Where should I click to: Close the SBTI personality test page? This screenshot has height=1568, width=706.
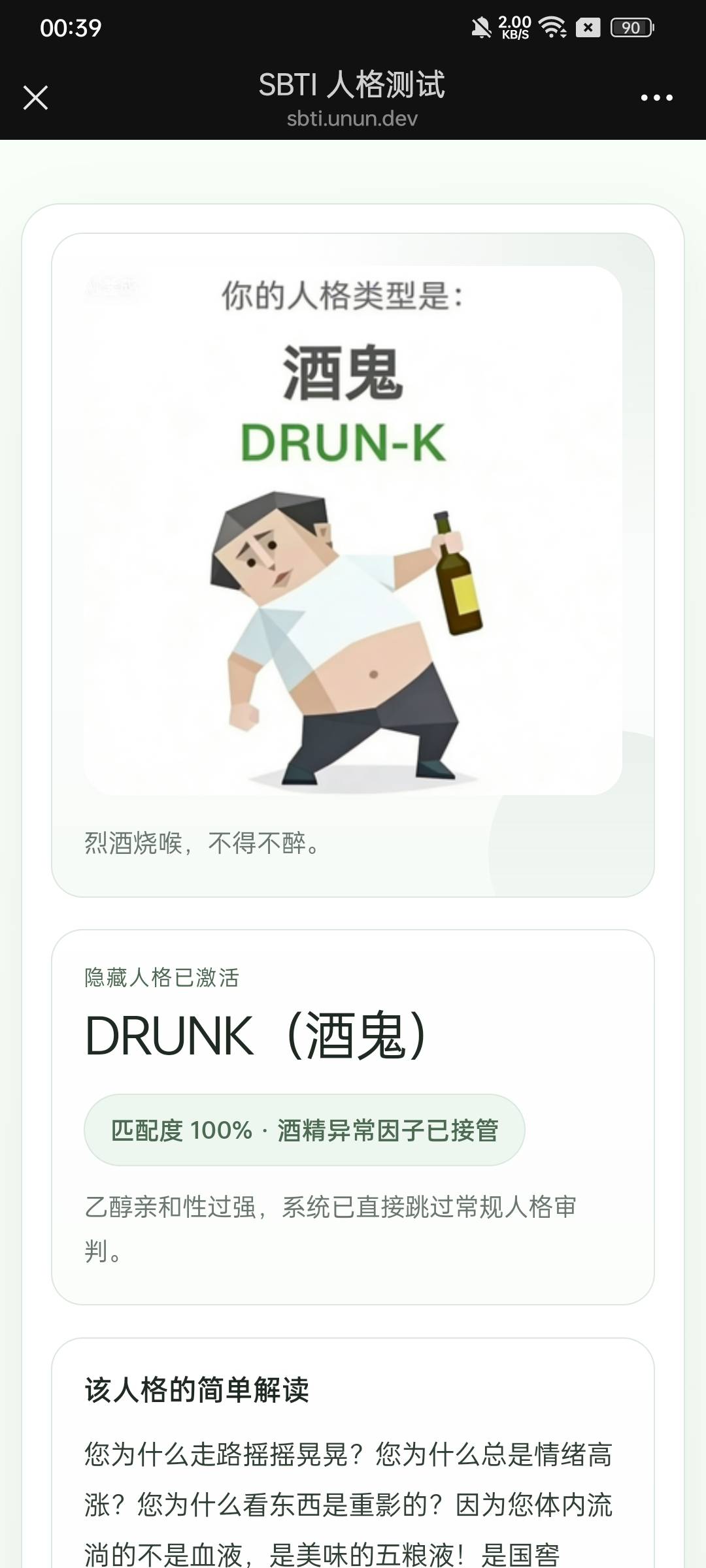click(37, 97)
